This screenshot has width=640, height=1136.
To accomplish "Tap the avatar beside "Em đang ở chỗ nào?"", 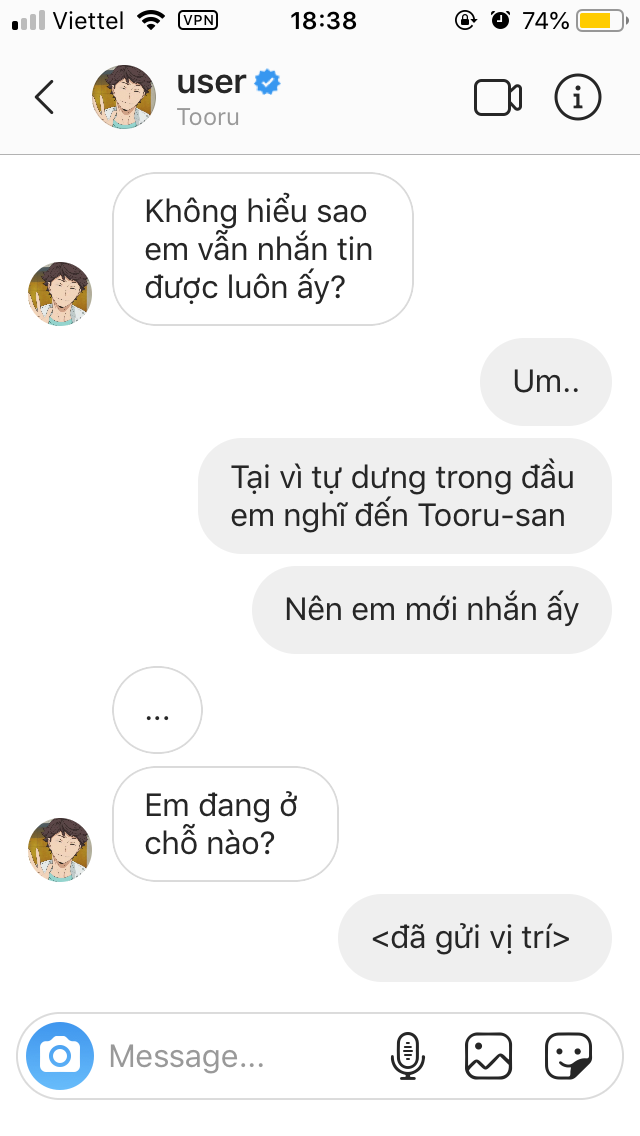I will pyautogui.click(x=59, y=850).
